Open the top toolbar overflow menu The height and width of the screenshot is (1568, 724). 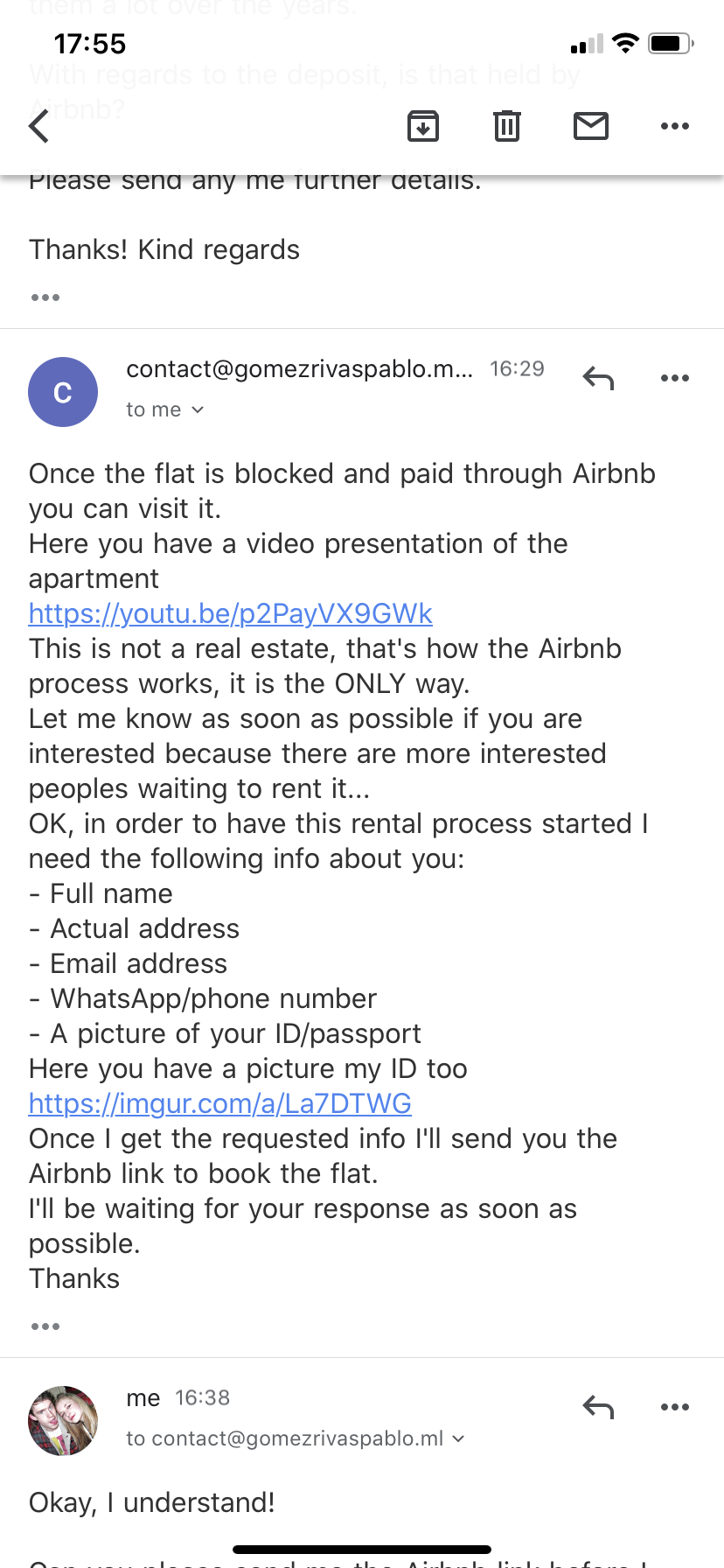675,126
